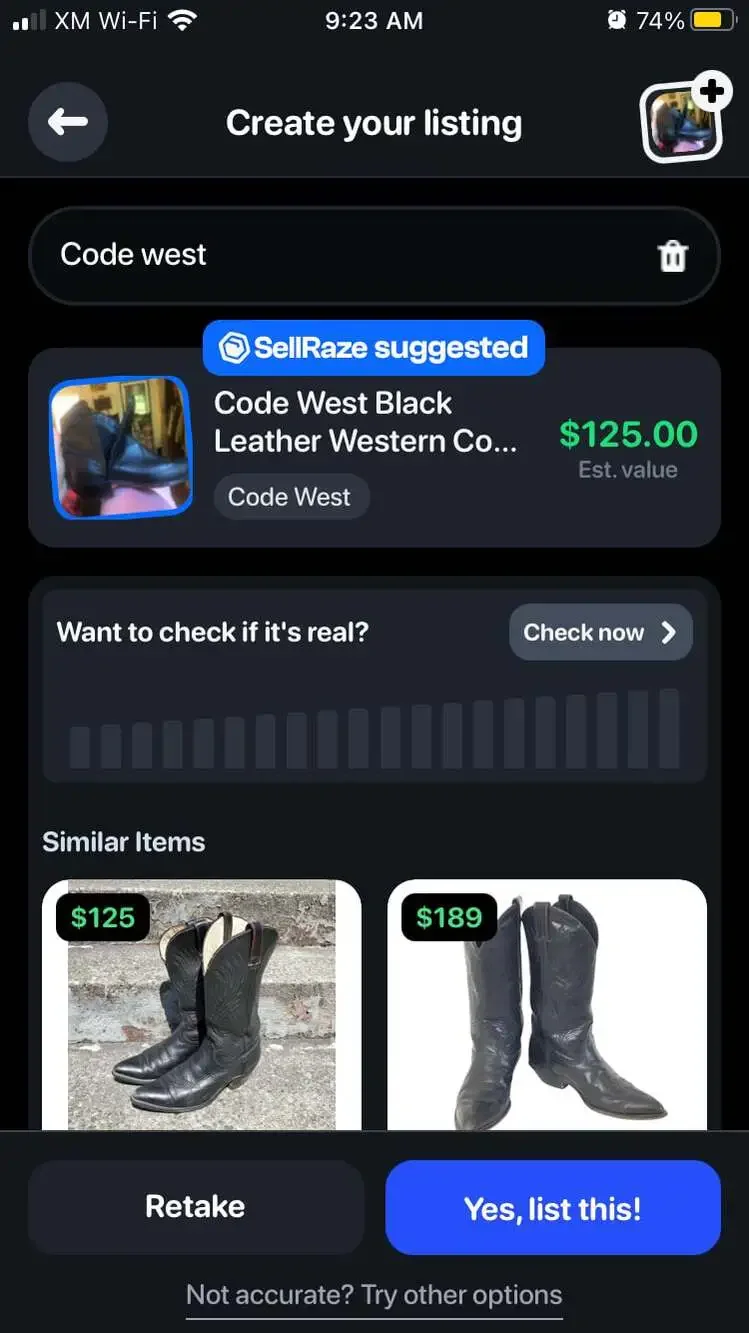The height and width of the screenshot is (1333, 749).
Task: Retake the photo
Action: (196, 1207)
